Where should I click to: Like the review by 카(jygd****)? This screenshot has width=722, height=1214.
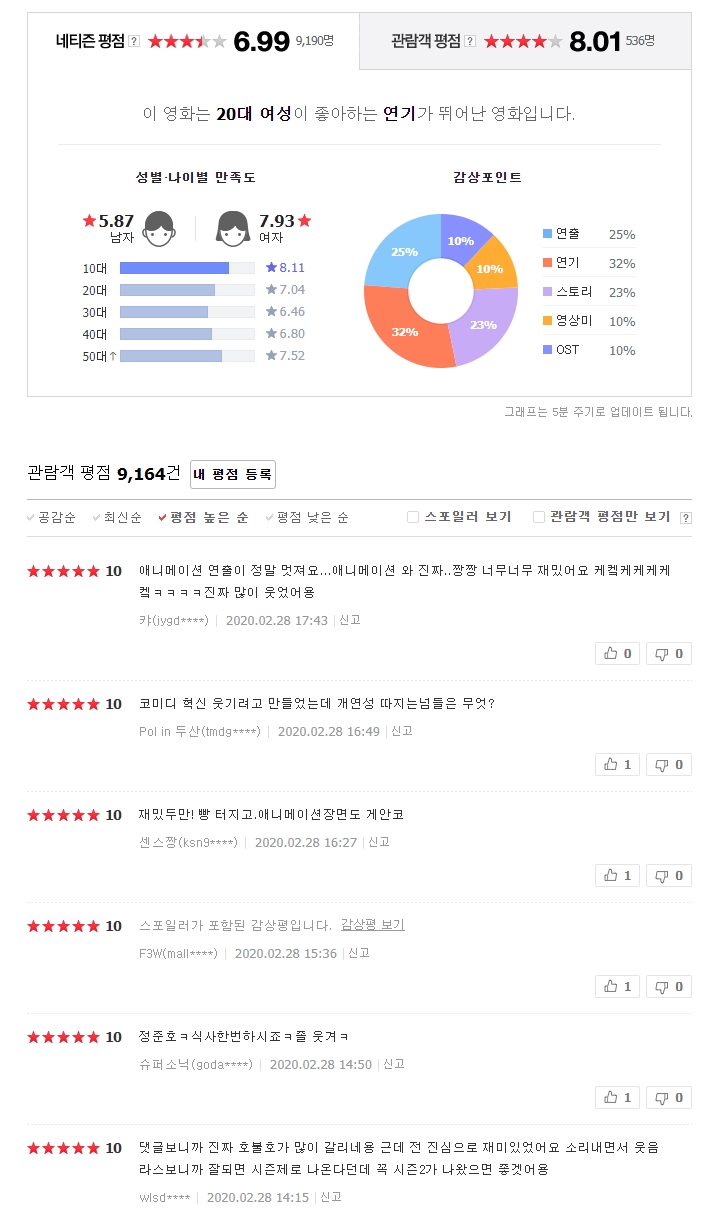[x=618, y=654]
